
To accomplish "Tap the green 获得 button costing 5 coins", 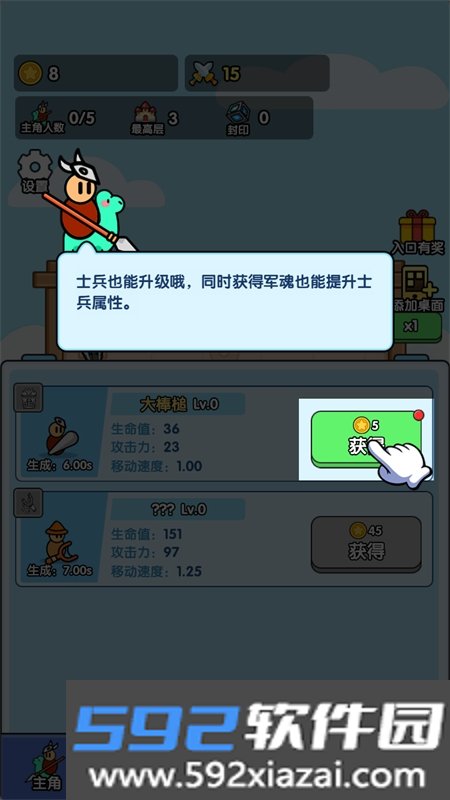I will point(366,439).
